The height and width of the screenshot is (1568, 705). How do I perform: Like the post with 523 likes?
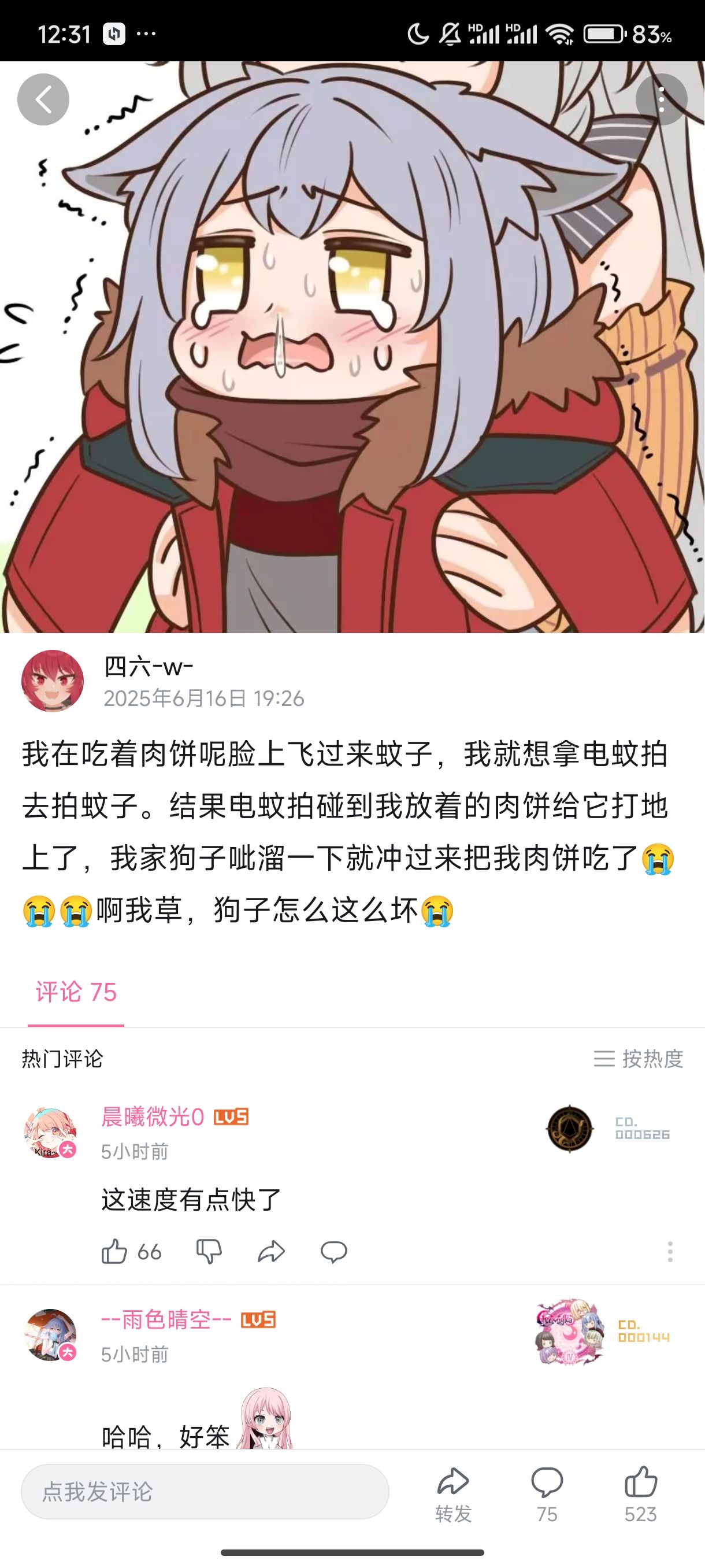[x=640, y=1493]
